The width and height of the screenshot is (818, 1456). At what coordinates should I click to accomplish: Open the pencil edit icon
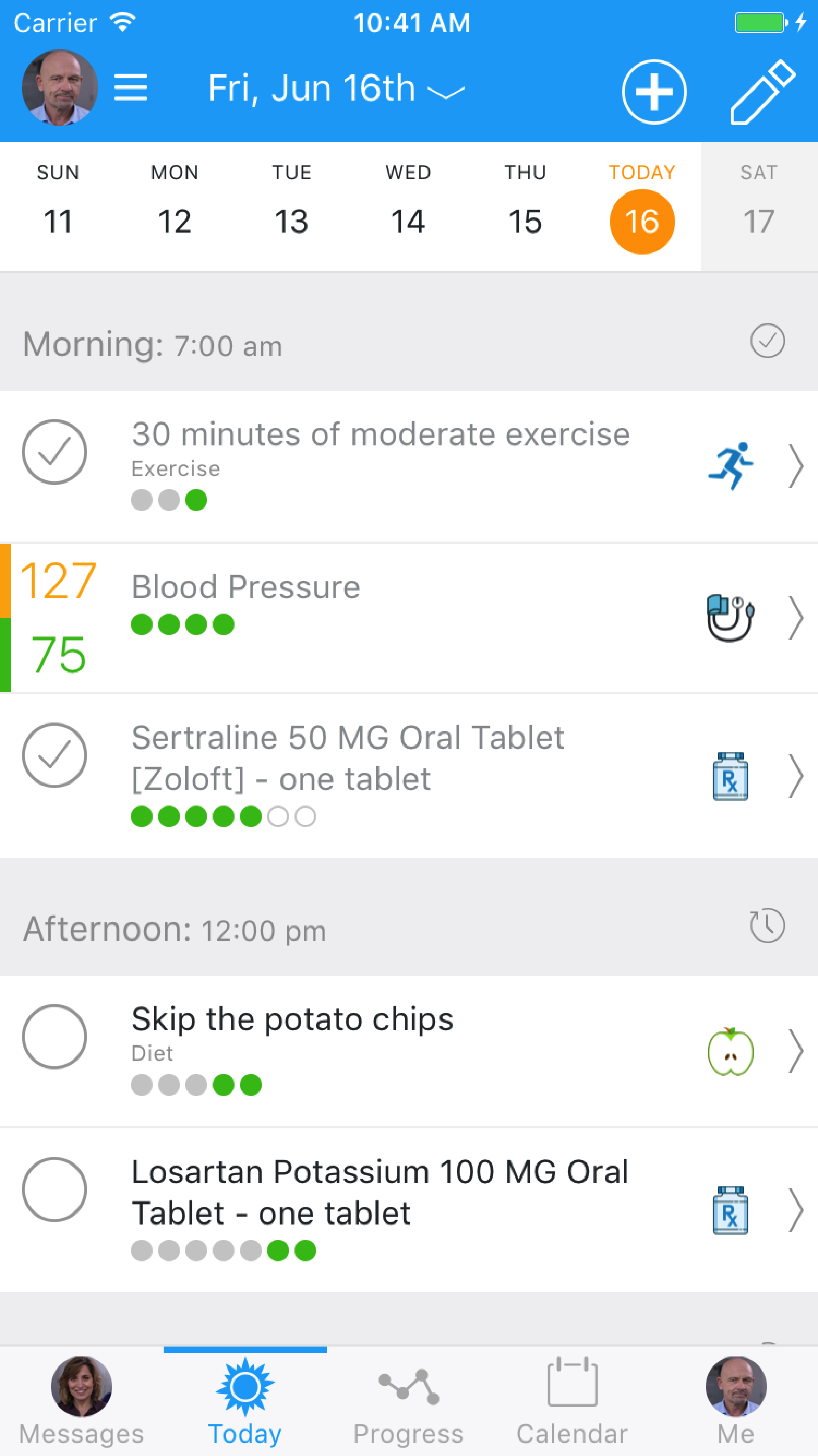(763, 92)
